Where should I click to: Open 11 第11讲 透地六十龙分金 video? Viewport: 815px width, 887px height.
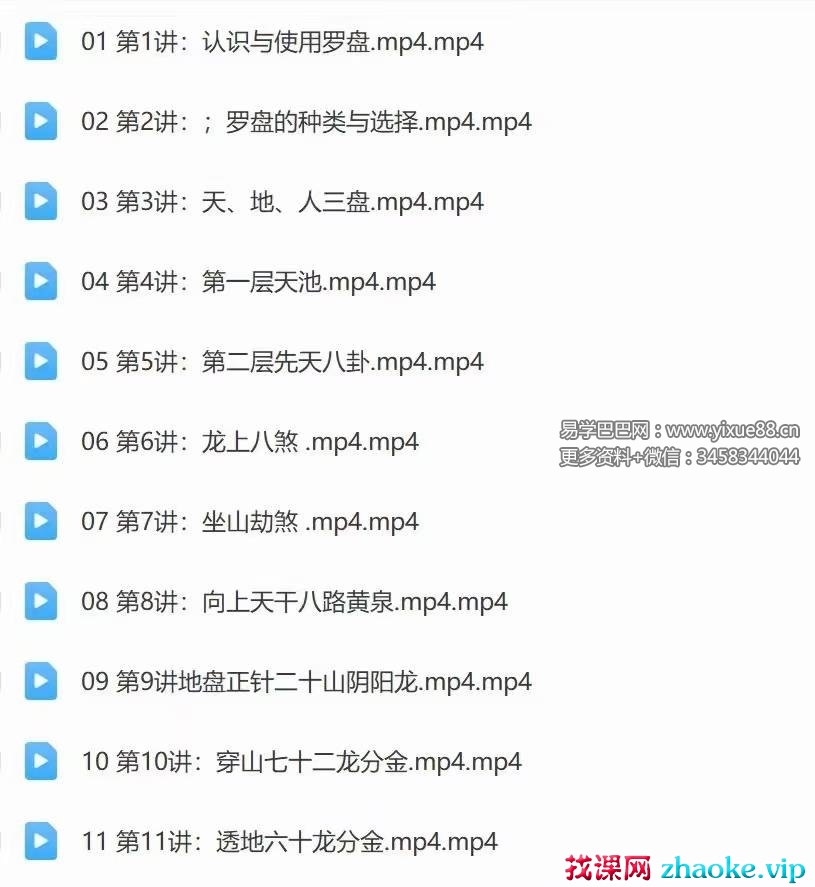pyautogui.click(x=289, y=842)
